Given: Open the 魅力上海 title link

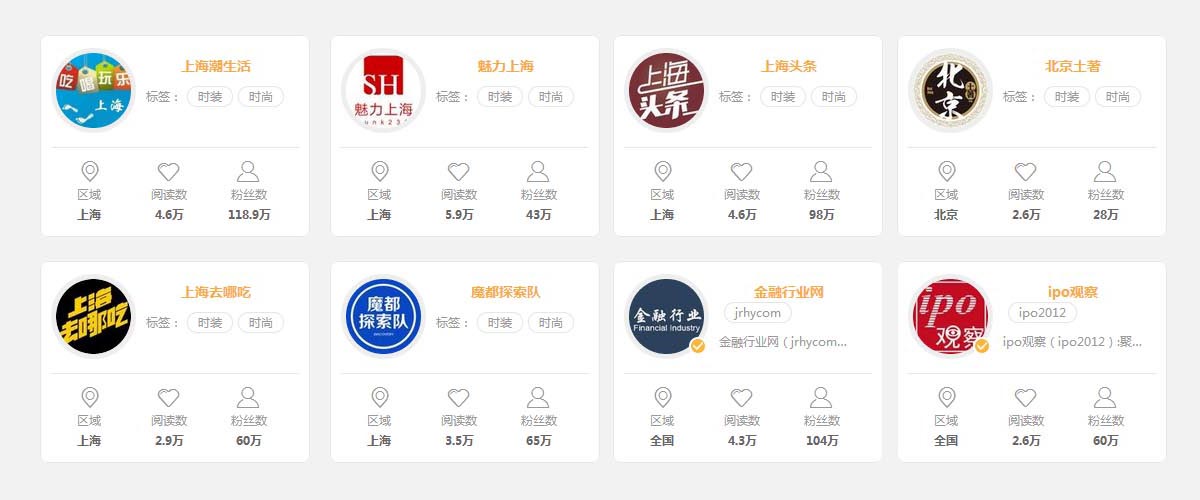Looking at the screenshot, I should point(505,67).
